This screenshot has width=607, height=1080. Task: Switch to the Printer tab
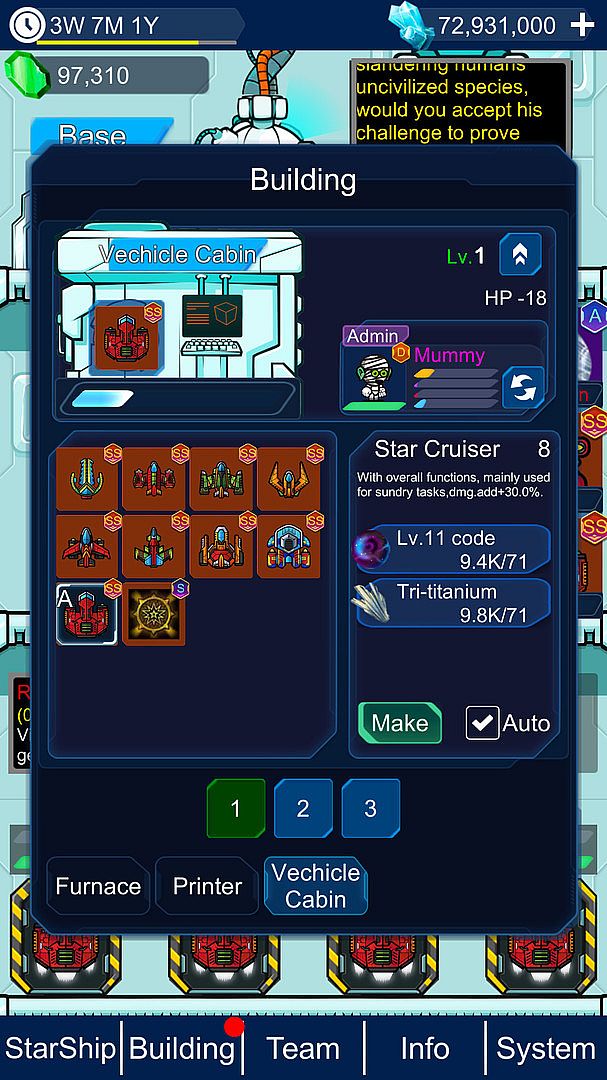tap(207, 886)
